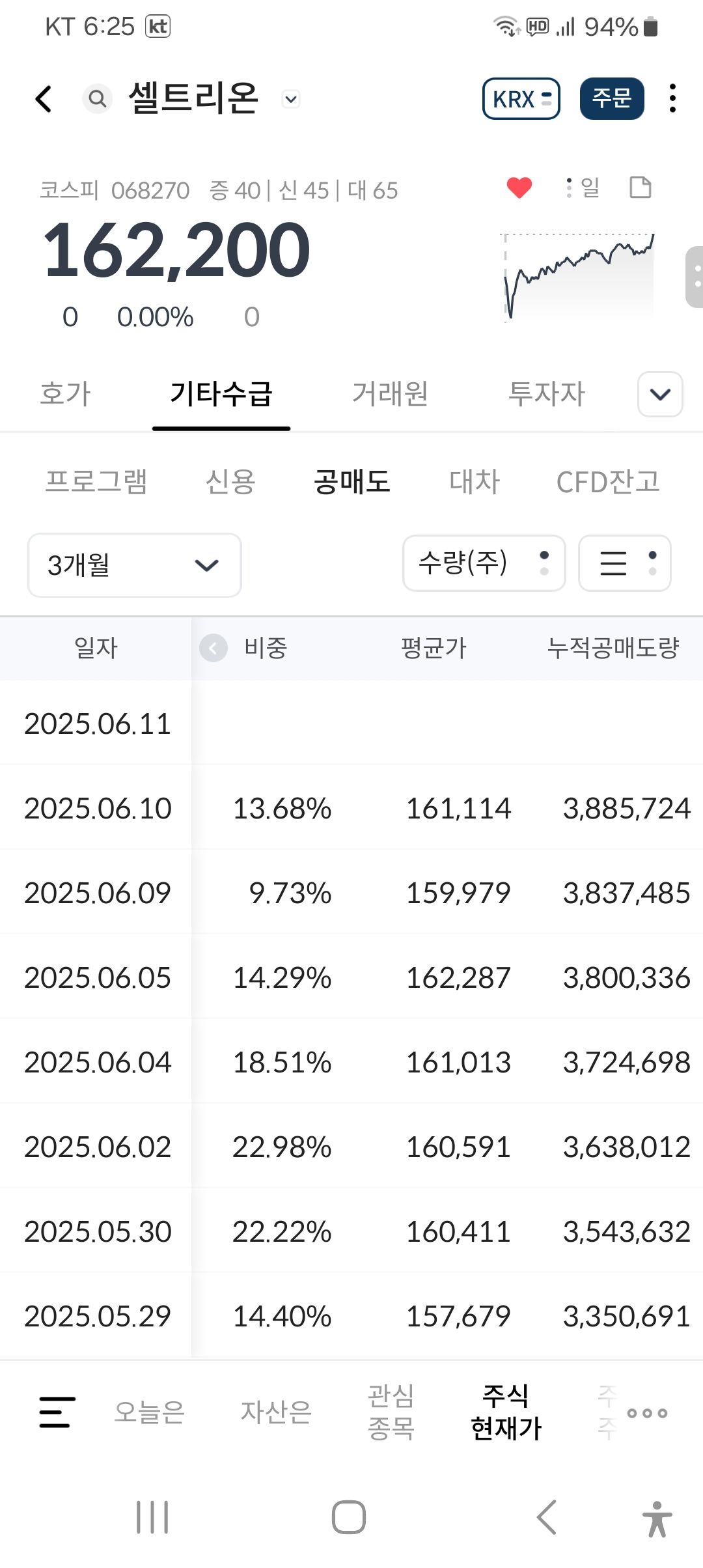Switch to the 거래원 tab
The image size is (703, 1568).
coord(390,394)
